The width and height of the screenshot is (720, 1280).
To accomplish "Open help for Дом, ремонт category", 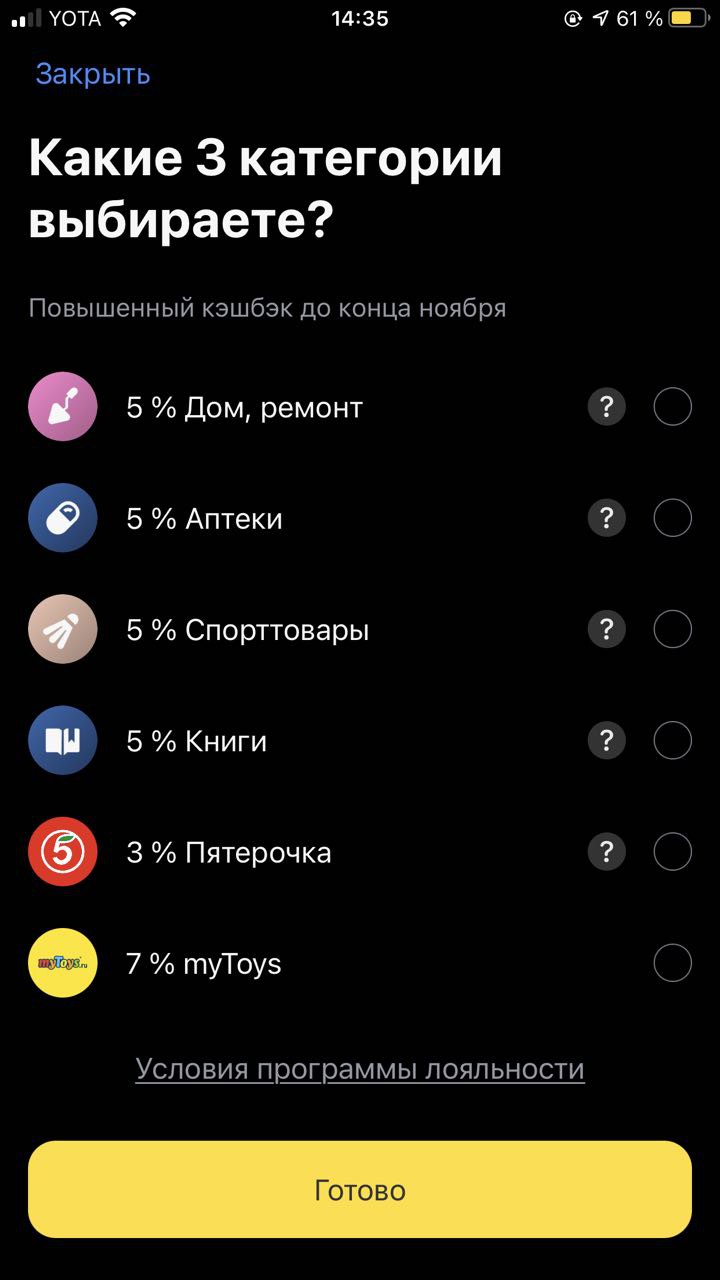I will tap(606, 407).
